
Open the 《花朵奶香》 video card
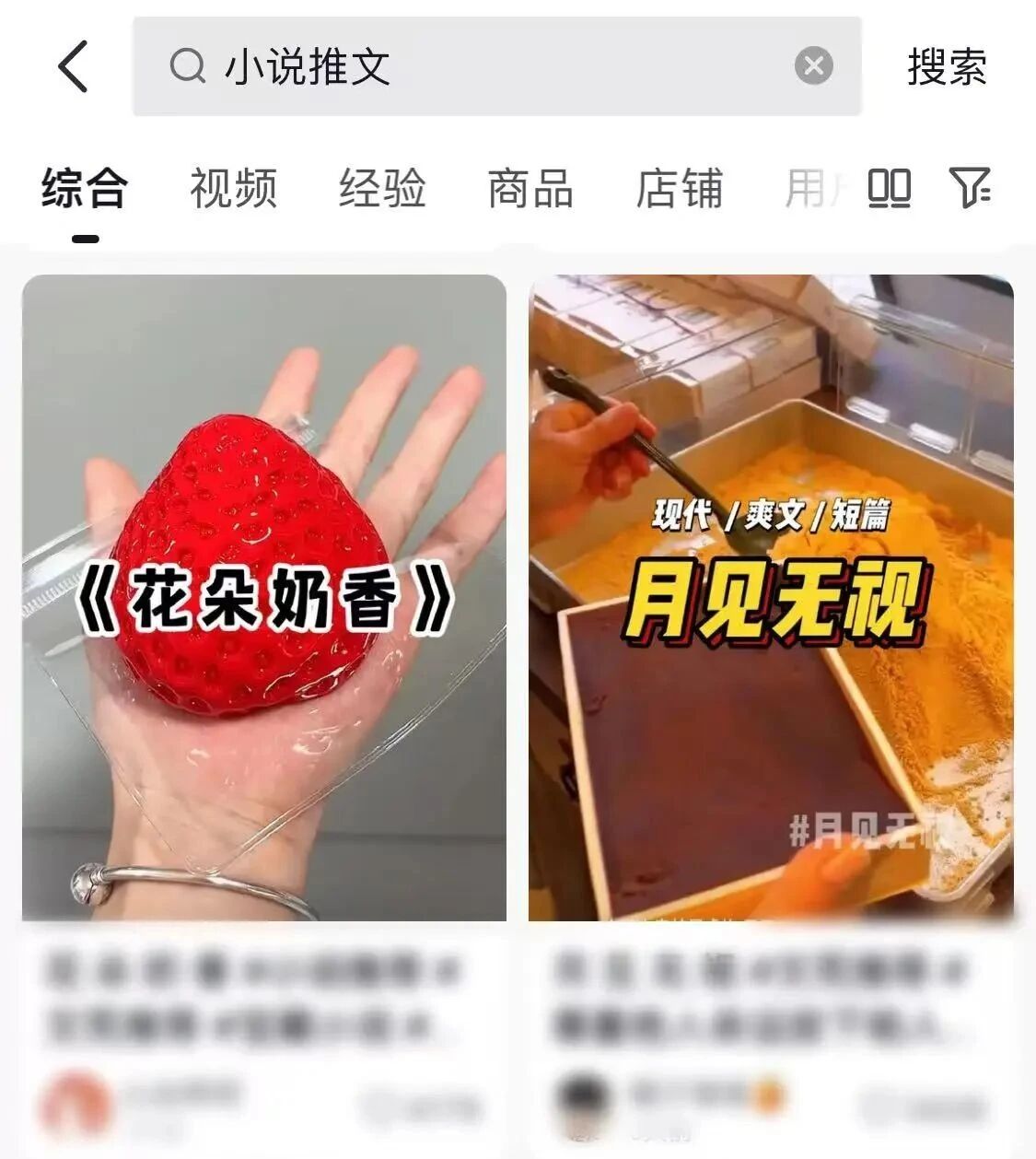[x=264, y=597]
